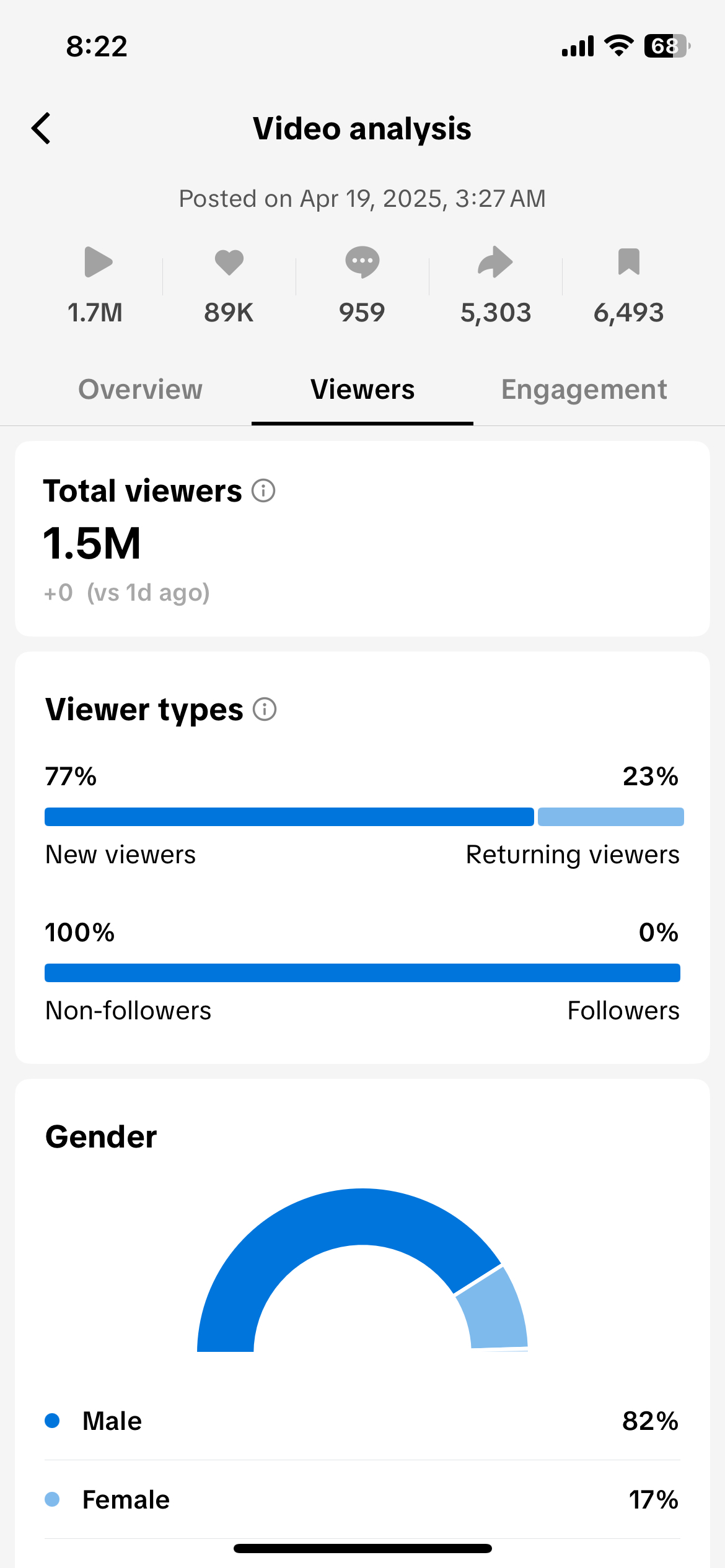Switch to the Overview tab

[x=141, y=390]
